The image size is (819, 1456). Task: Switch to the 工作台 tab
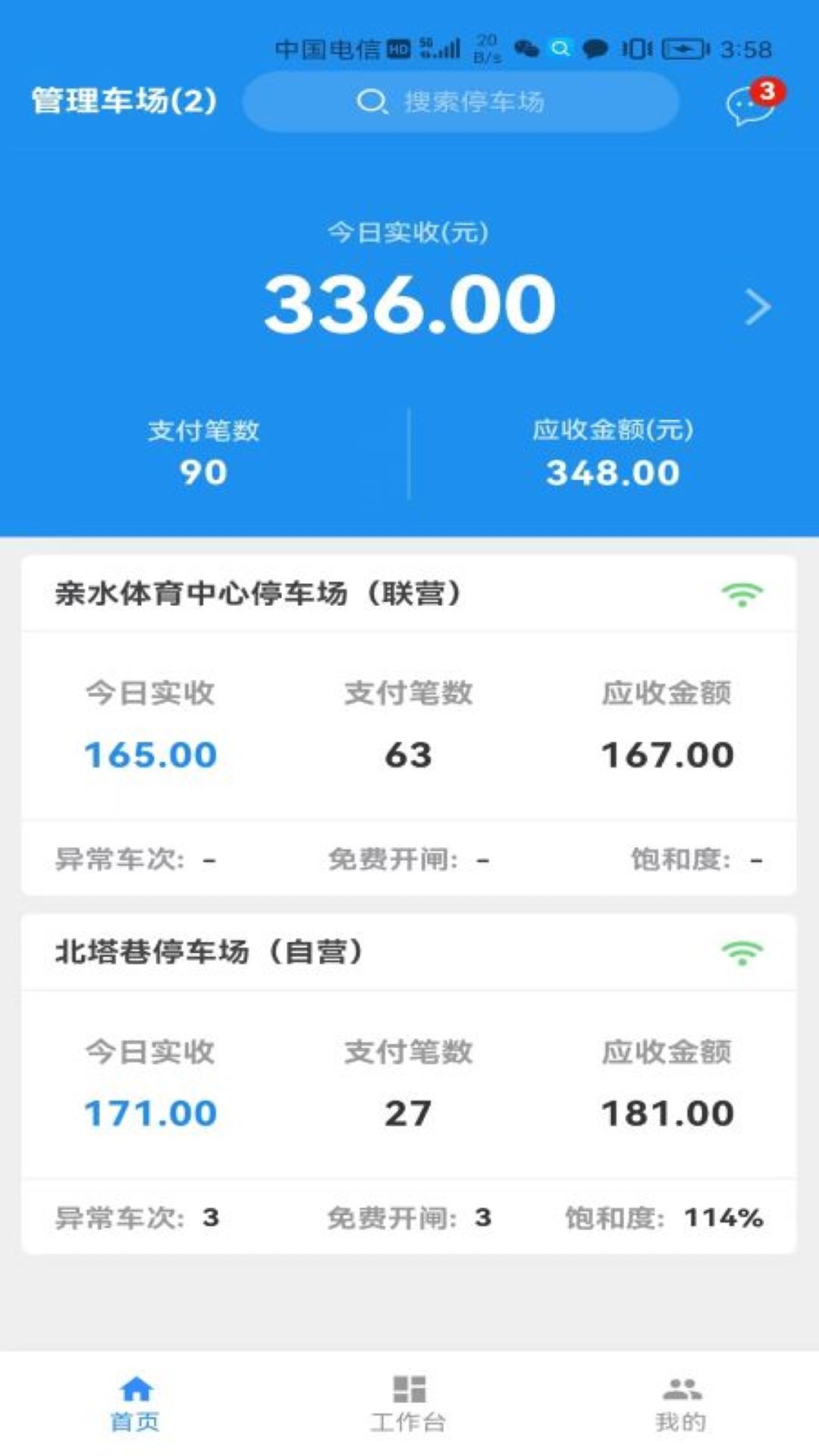409,1403
